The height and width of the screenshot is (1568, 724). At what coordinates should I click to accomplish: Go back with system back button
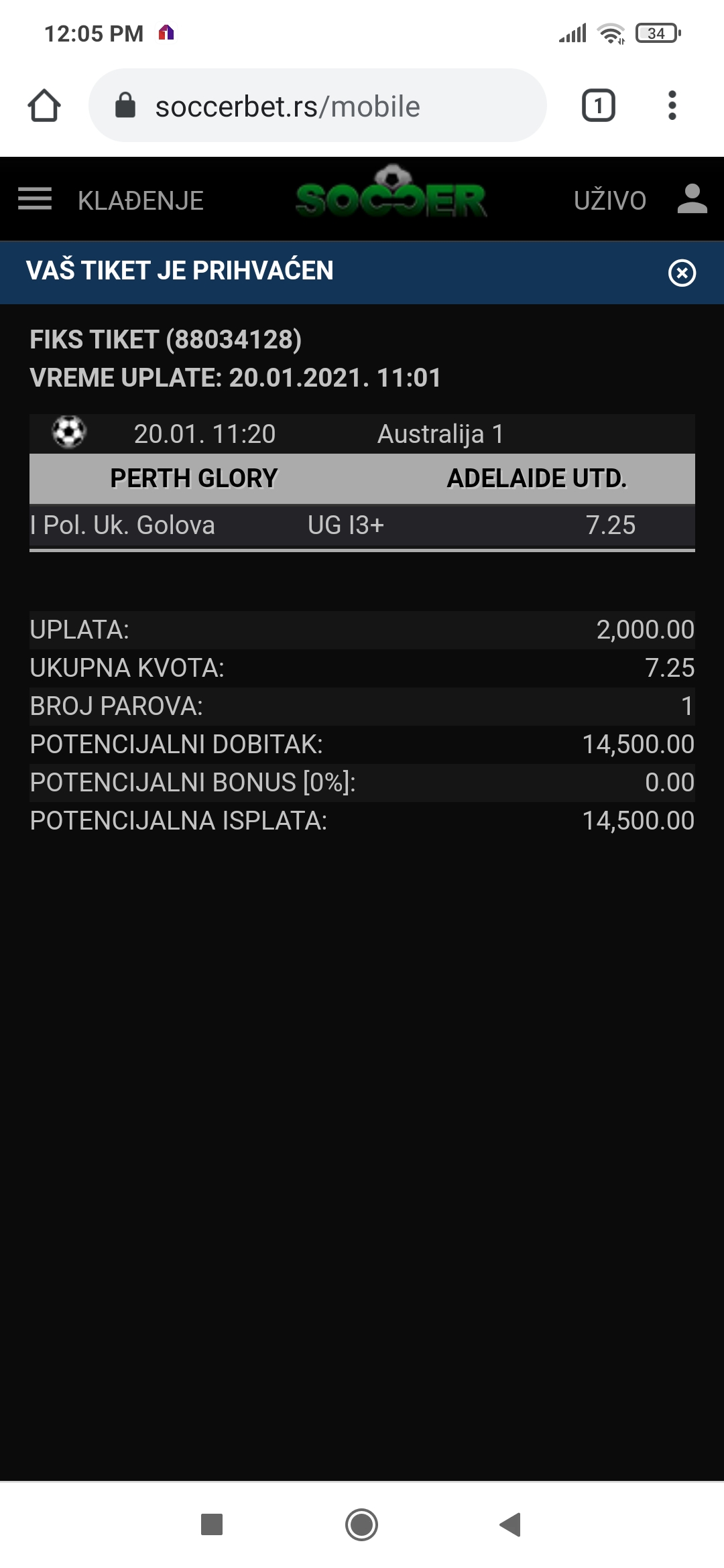(x=511, y=1524)
